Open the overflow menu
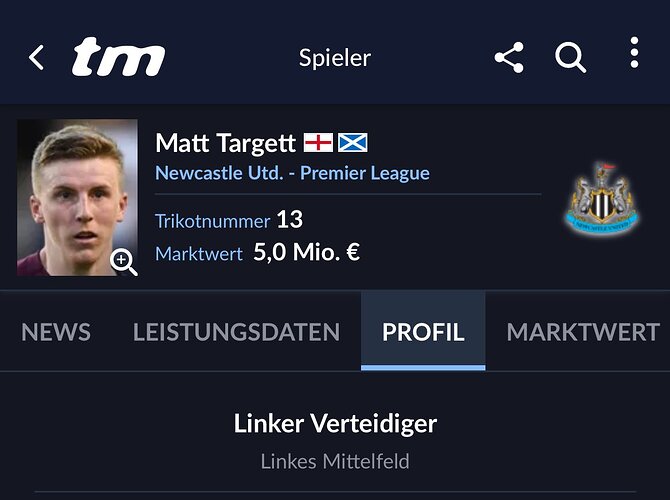 click(x=634, y=54)
